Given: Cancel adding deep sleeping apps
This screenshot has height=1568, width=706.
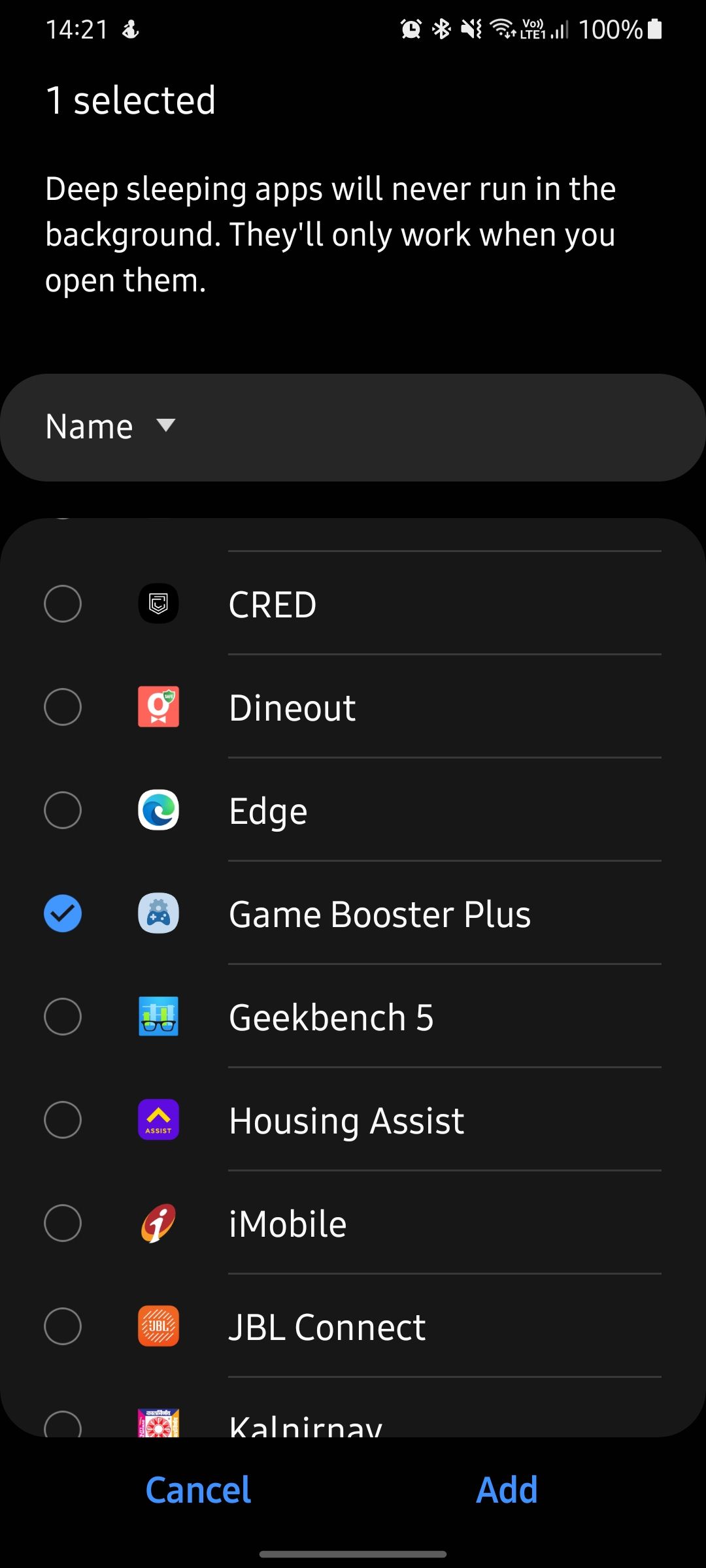Looking at the screenshot, I should click(198, 1490).
